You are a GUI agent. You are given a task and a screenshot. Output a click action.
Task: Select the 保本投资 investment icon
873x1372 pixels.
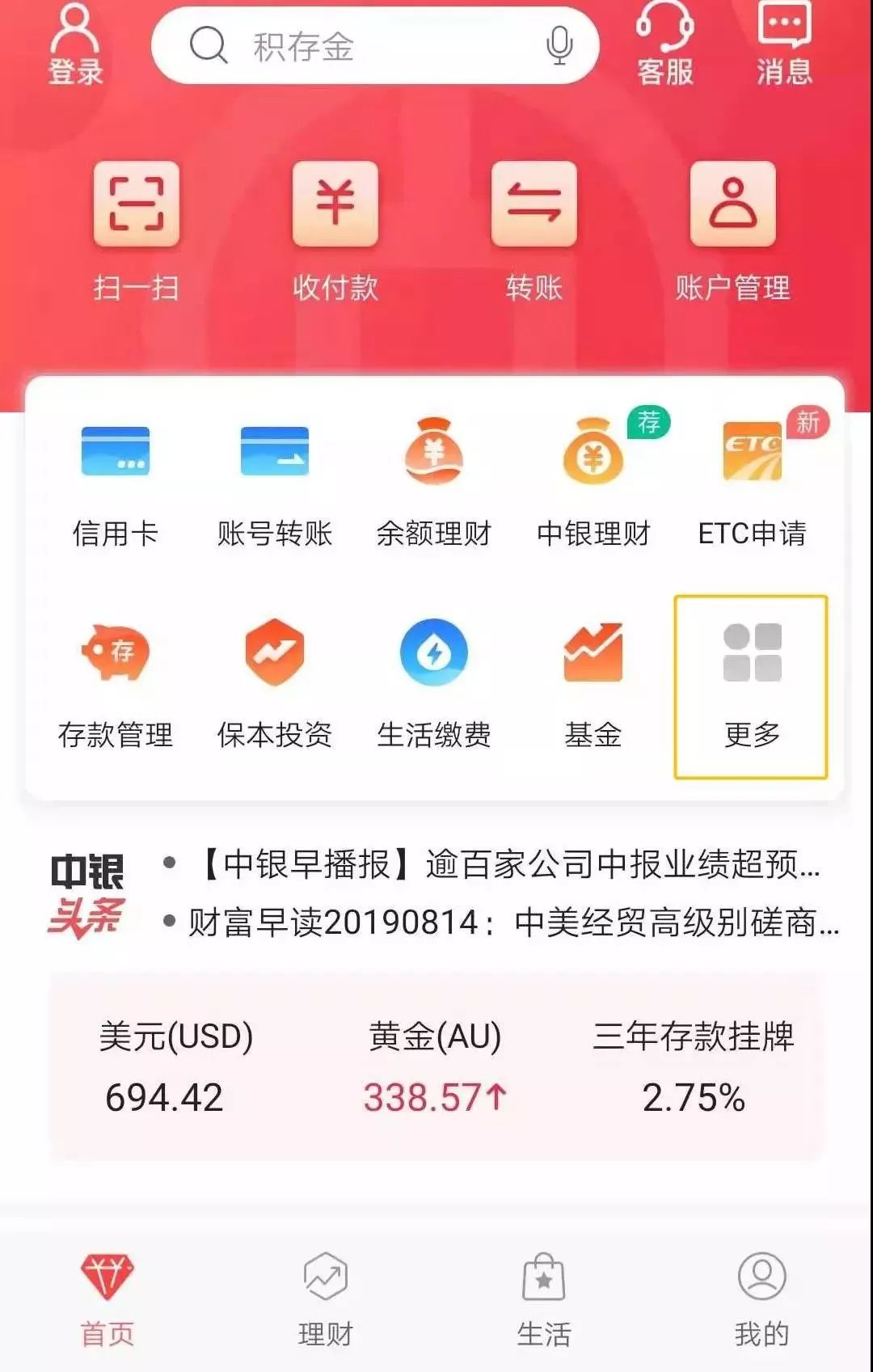pos(275,683)
